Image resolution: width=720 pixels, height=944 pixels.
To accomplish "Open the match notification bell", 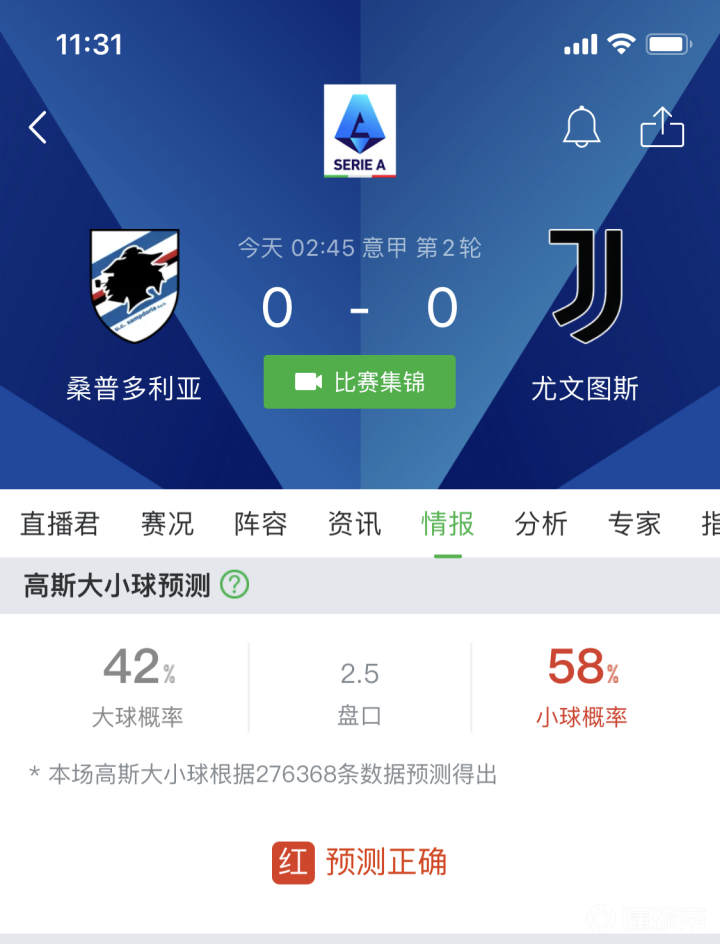I will (581, 128).
